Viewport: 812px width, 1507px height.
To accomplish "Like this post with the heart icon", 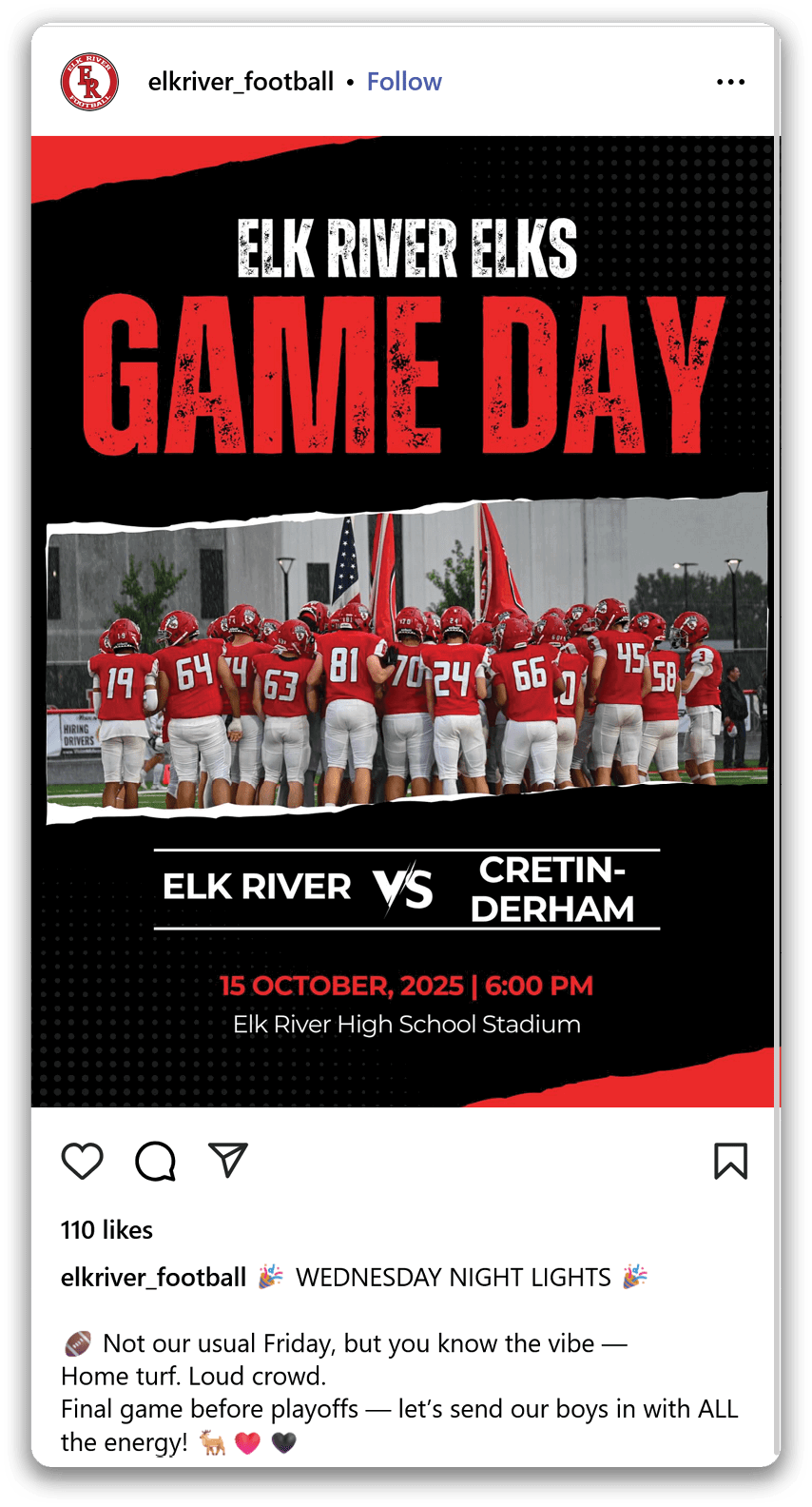I will [x=83, y=1161].
